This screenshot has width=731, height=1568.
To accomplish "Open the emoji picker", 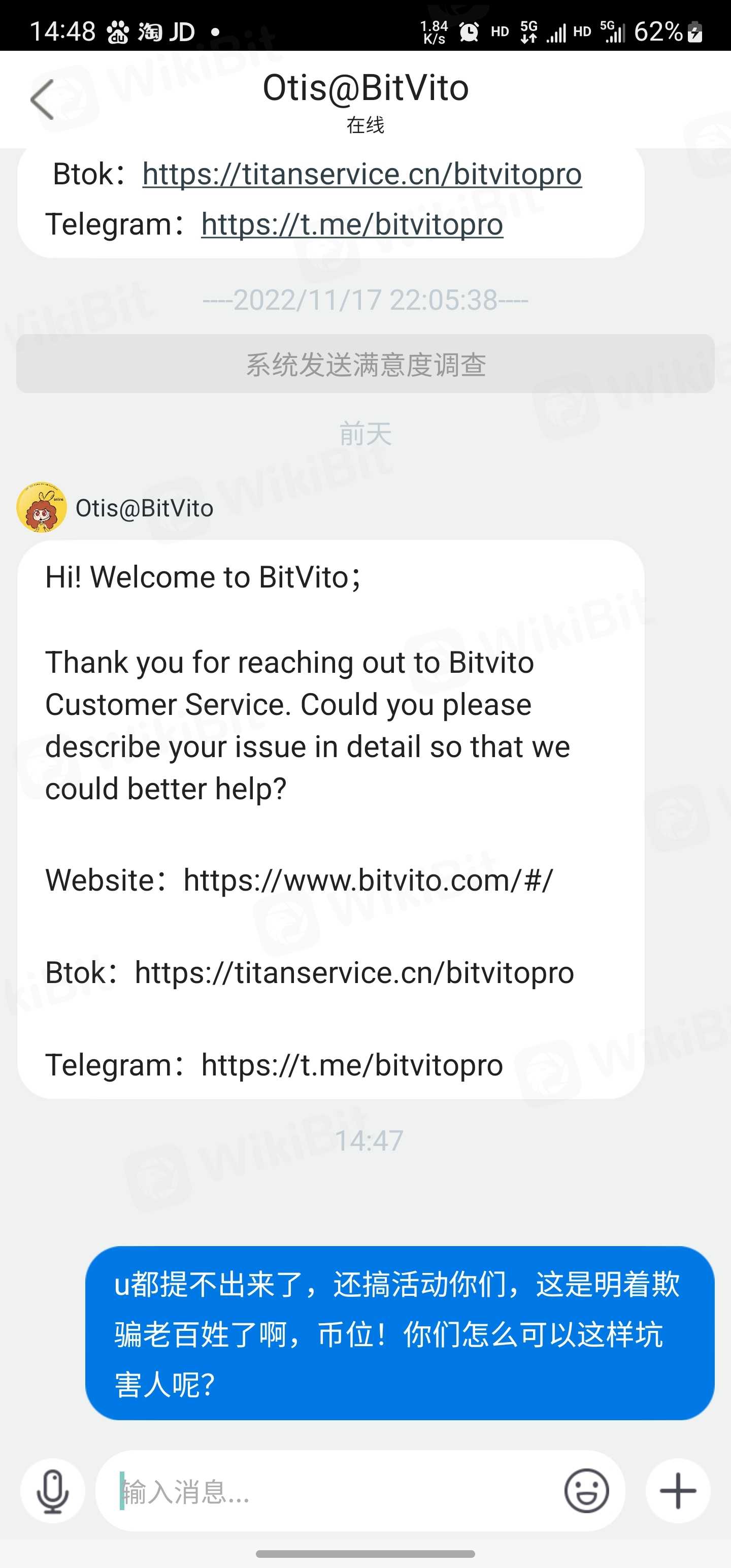I will [x=586, y=1491].
